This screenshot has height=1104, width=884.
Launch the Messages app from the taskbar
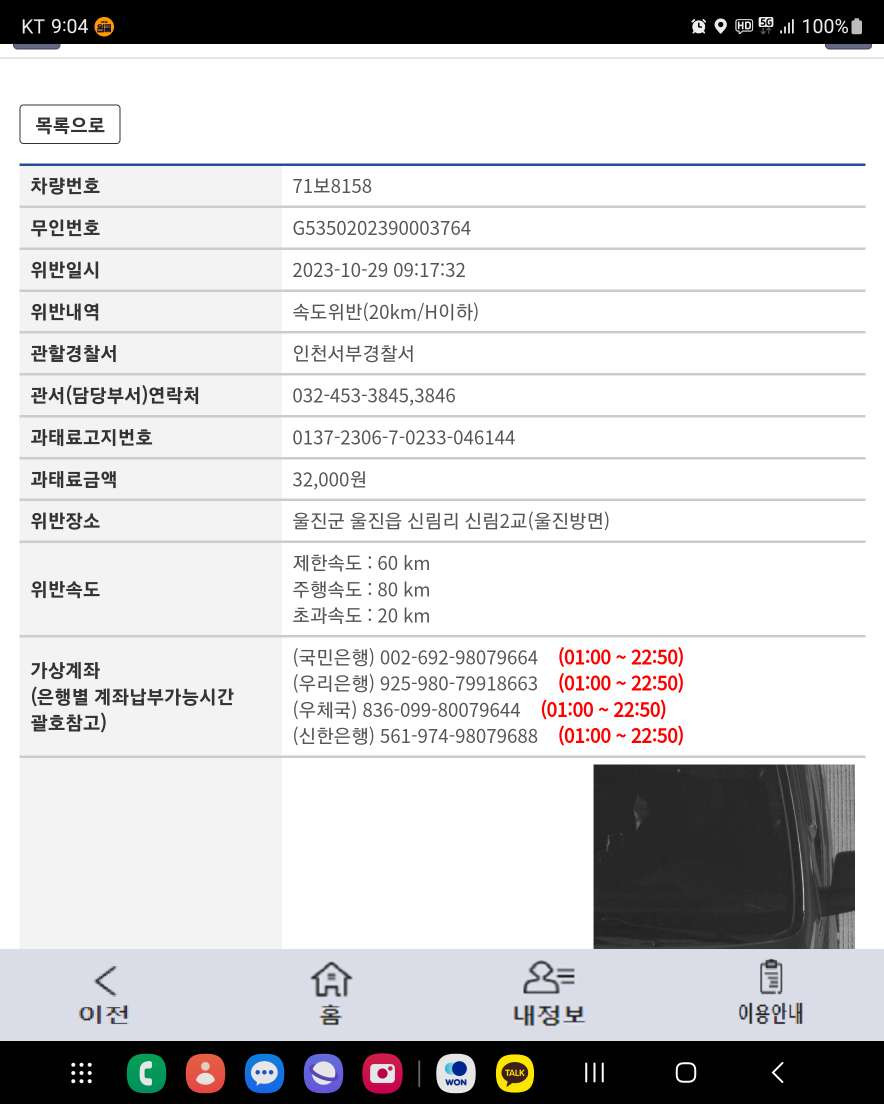coord(265,1073)
